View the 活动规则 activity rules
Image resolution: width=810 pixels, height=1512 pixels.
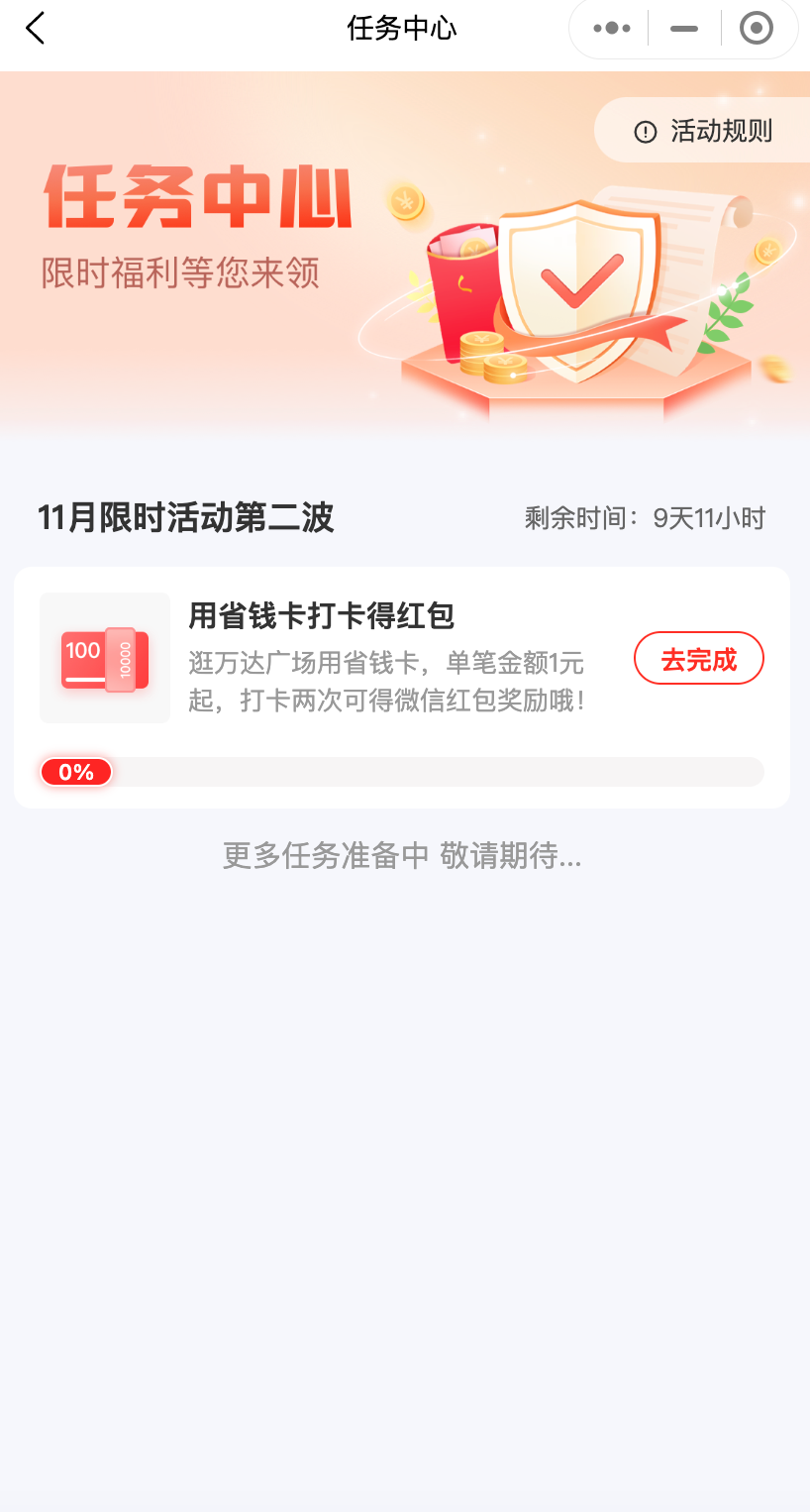[x=703, y=131]
